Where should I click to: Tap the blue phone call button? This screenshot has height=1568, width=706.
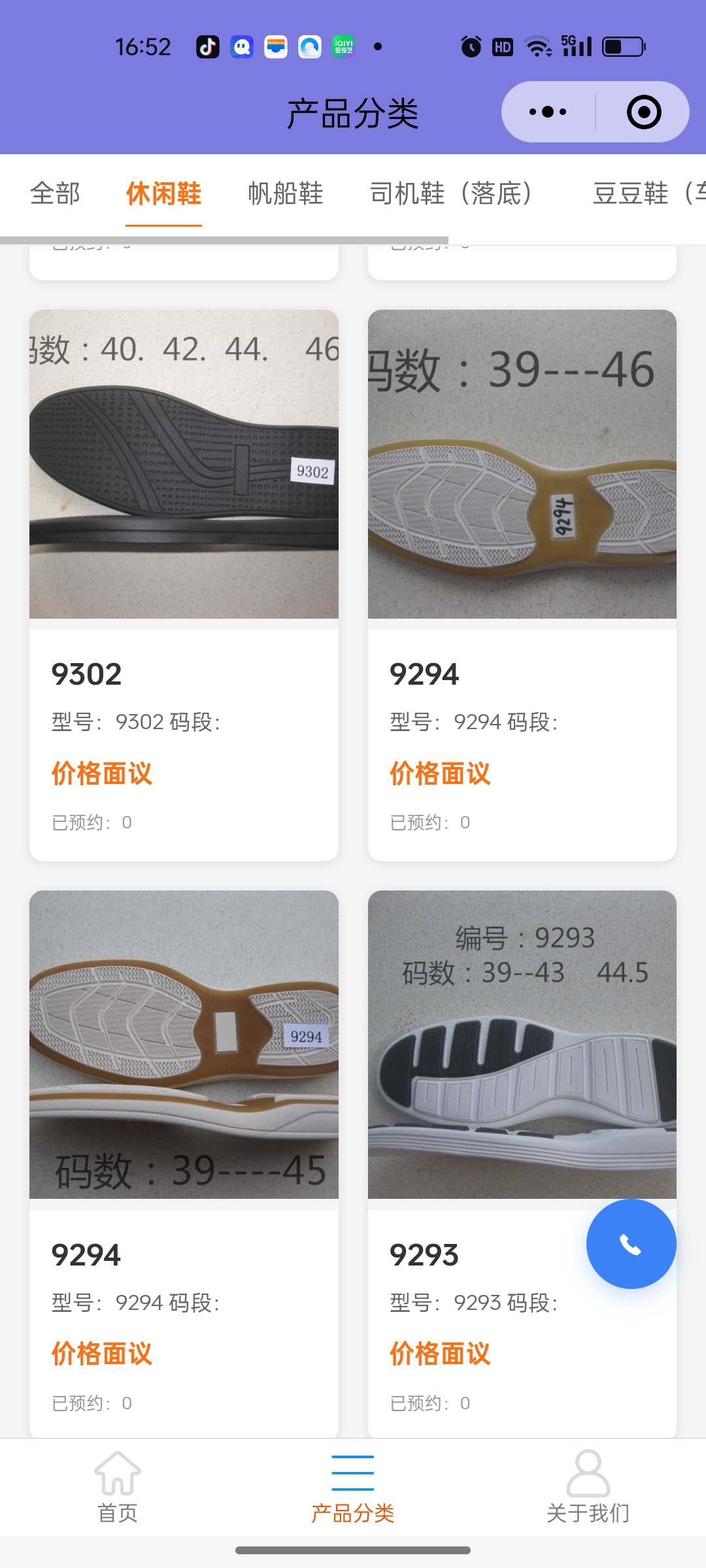[x=631, y=1244]
